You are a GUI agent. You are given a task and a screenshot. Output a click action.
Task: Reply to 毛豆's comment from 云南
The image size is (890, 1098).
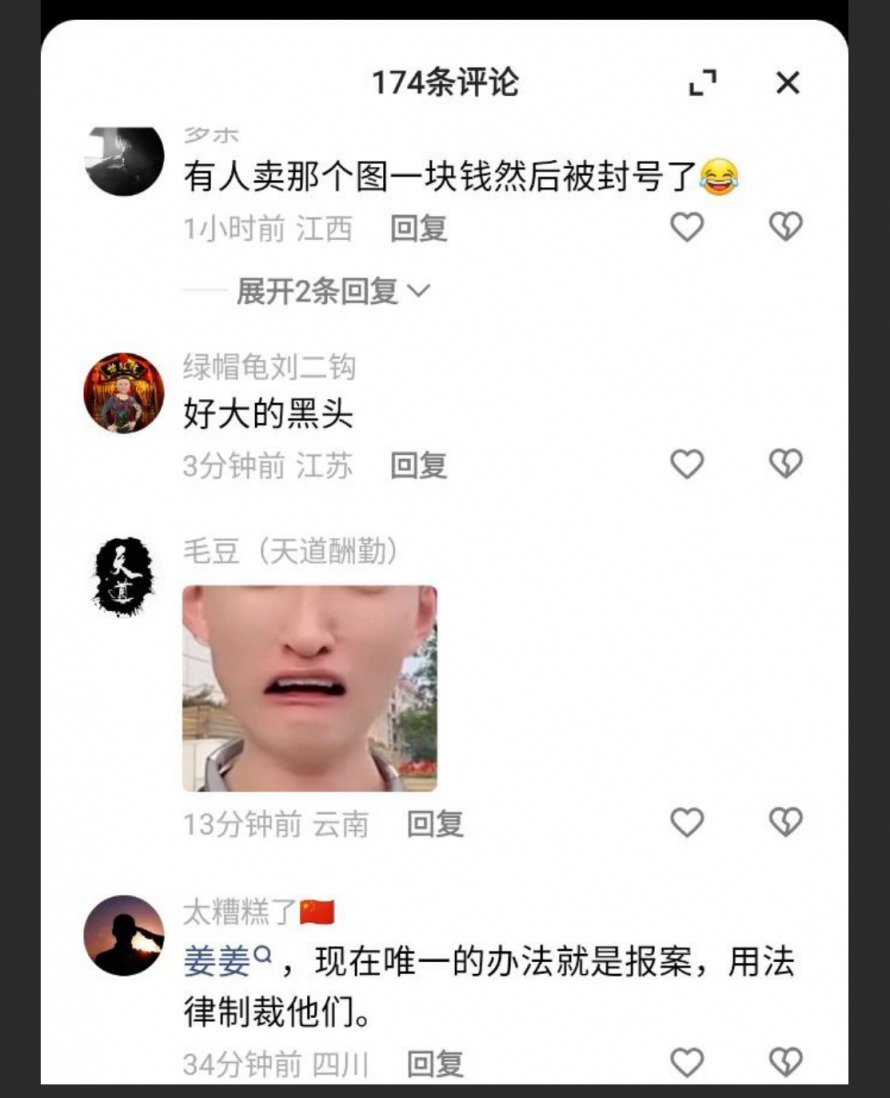pos(435,824)
